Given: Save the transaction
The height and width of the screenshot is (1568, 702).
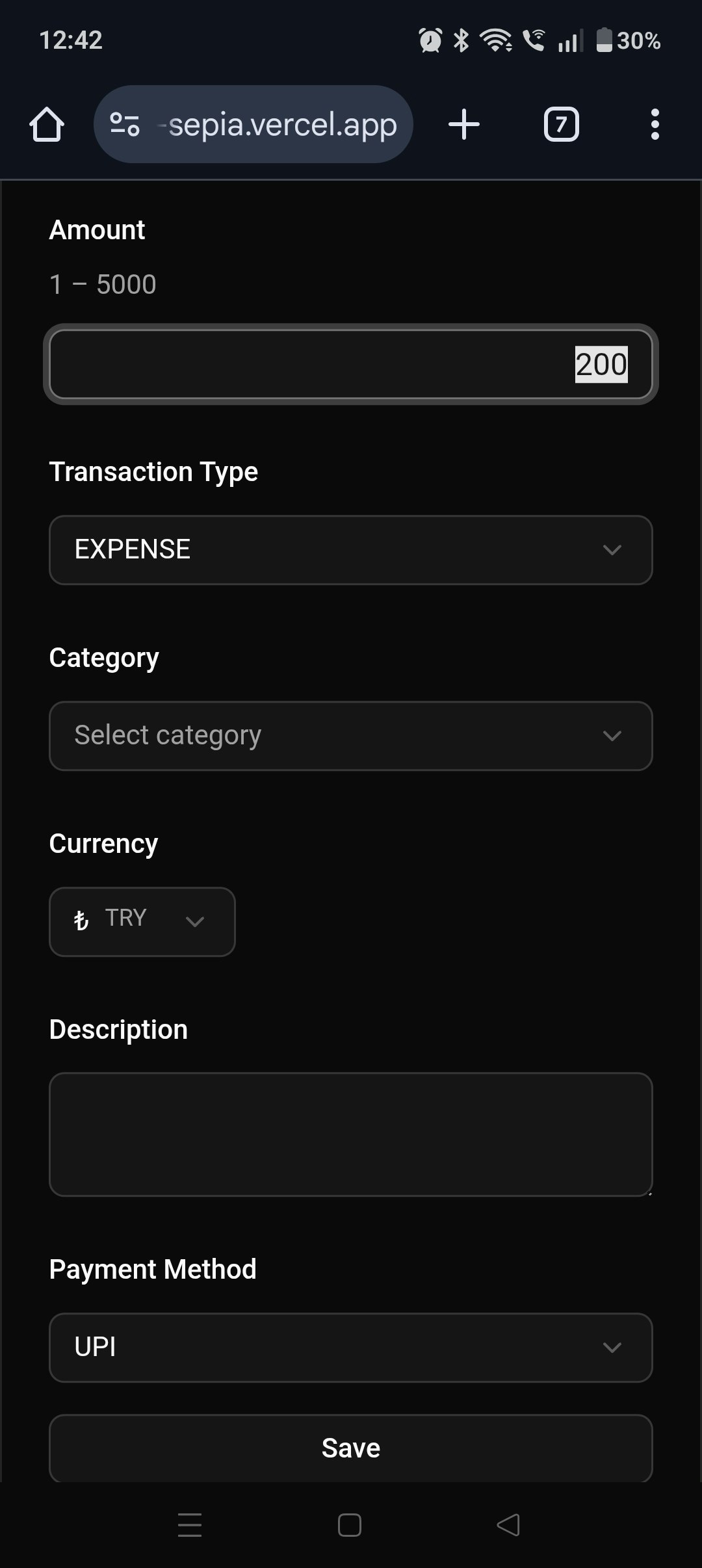Looking at the screenshot, I should [x=351, y=1448].
